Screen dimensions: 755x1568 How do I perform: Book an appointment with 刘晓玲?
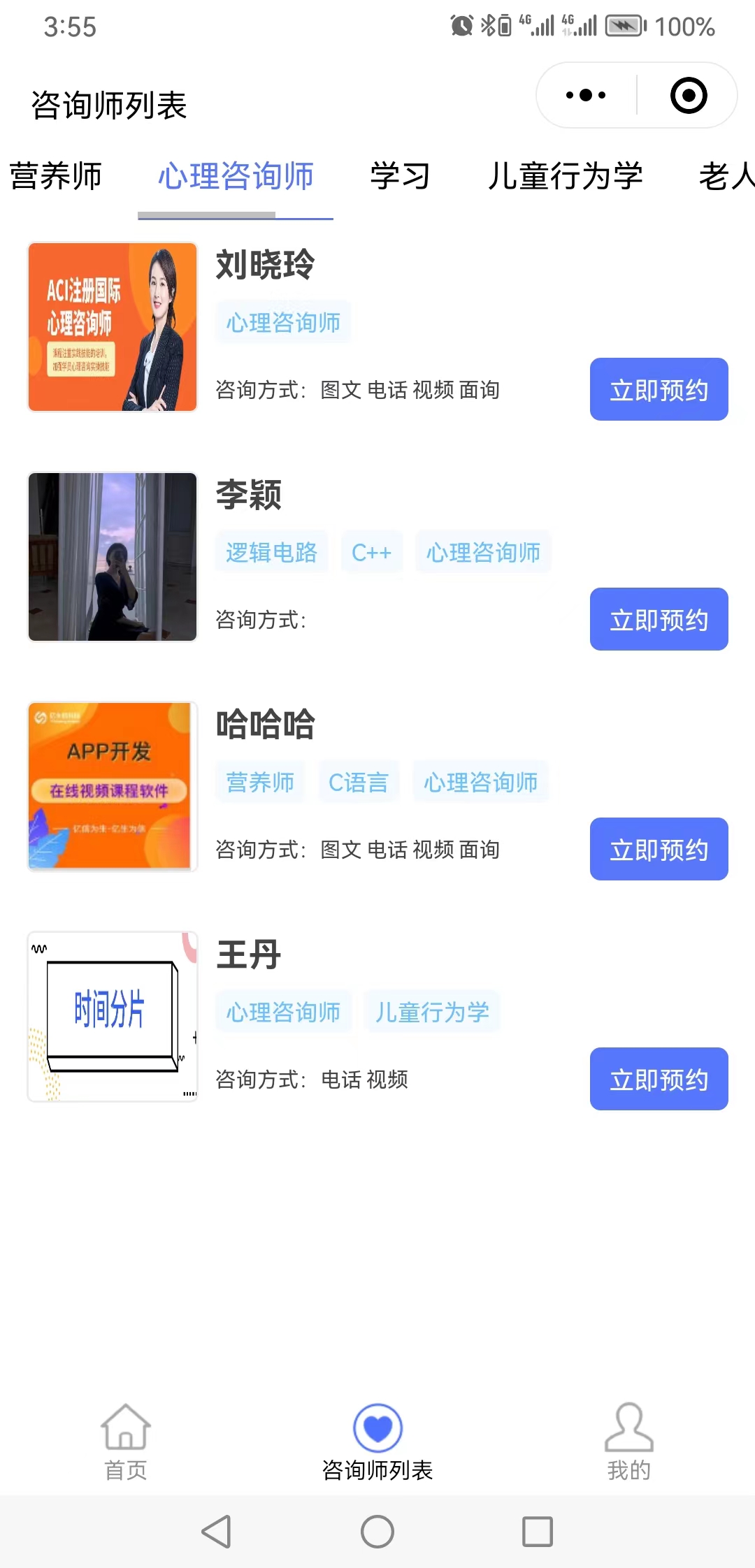point(659,390)
